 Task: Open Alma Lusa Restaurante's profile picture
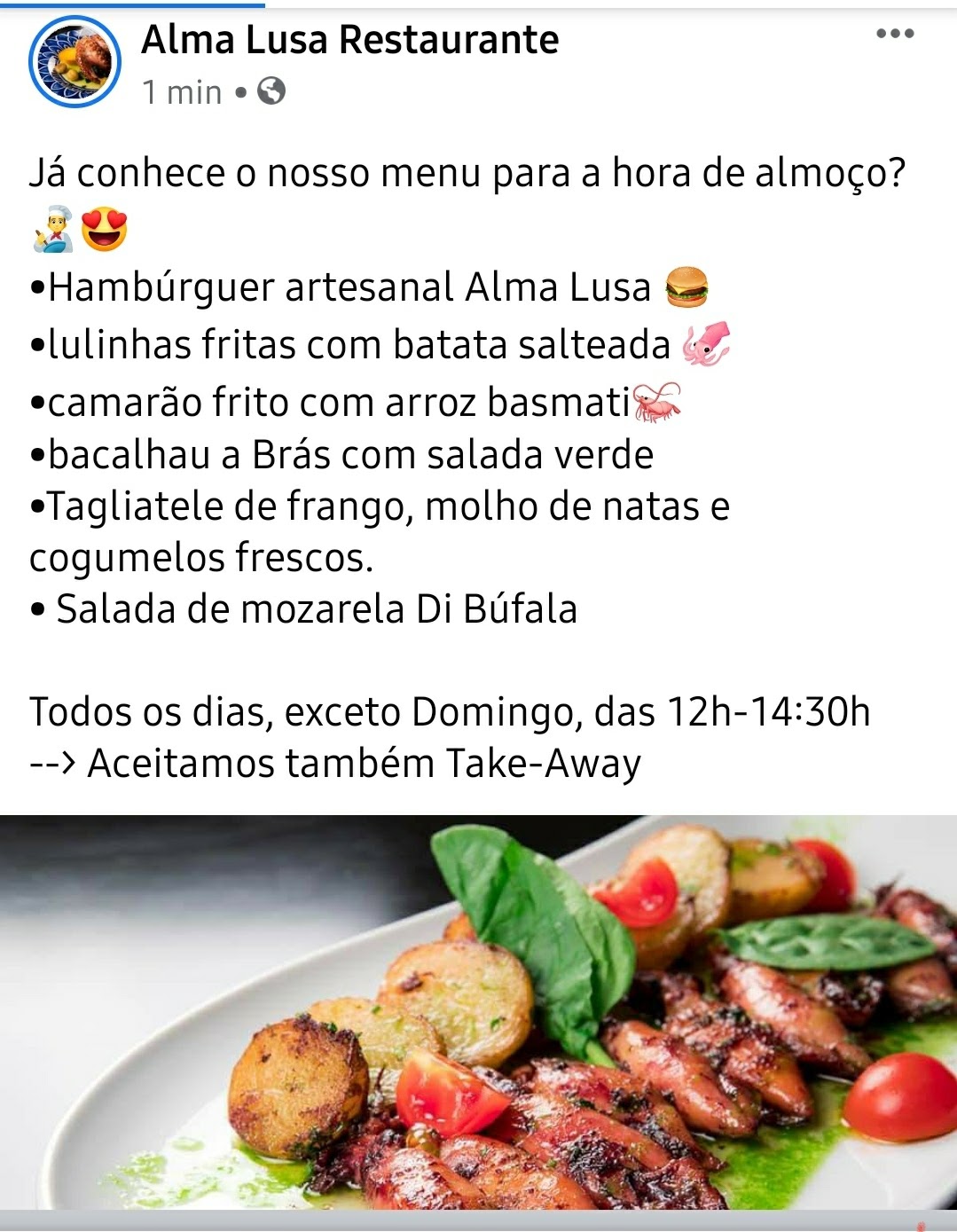(75, 61)
